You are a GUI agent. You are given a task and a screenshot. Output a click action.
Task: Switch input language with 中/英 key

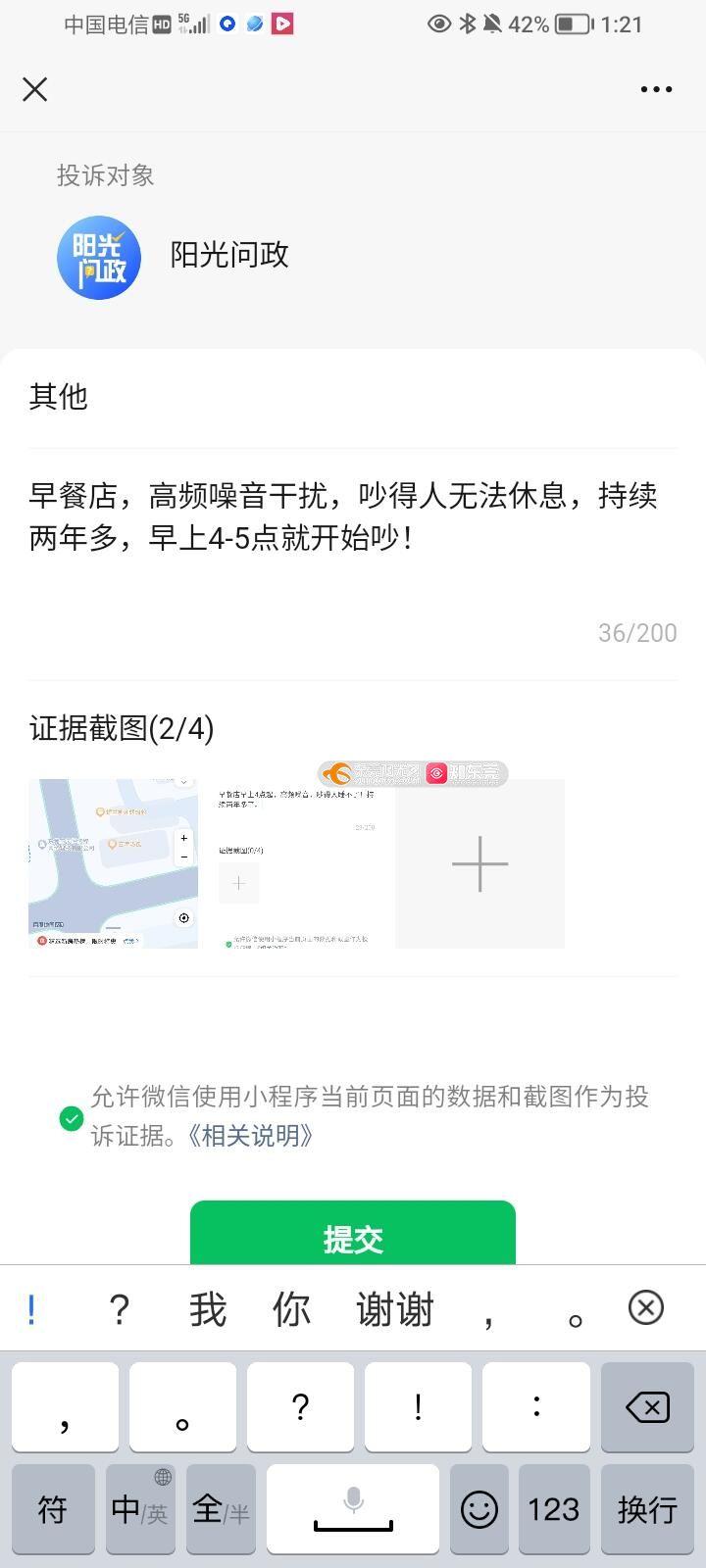pos(140,1509)
